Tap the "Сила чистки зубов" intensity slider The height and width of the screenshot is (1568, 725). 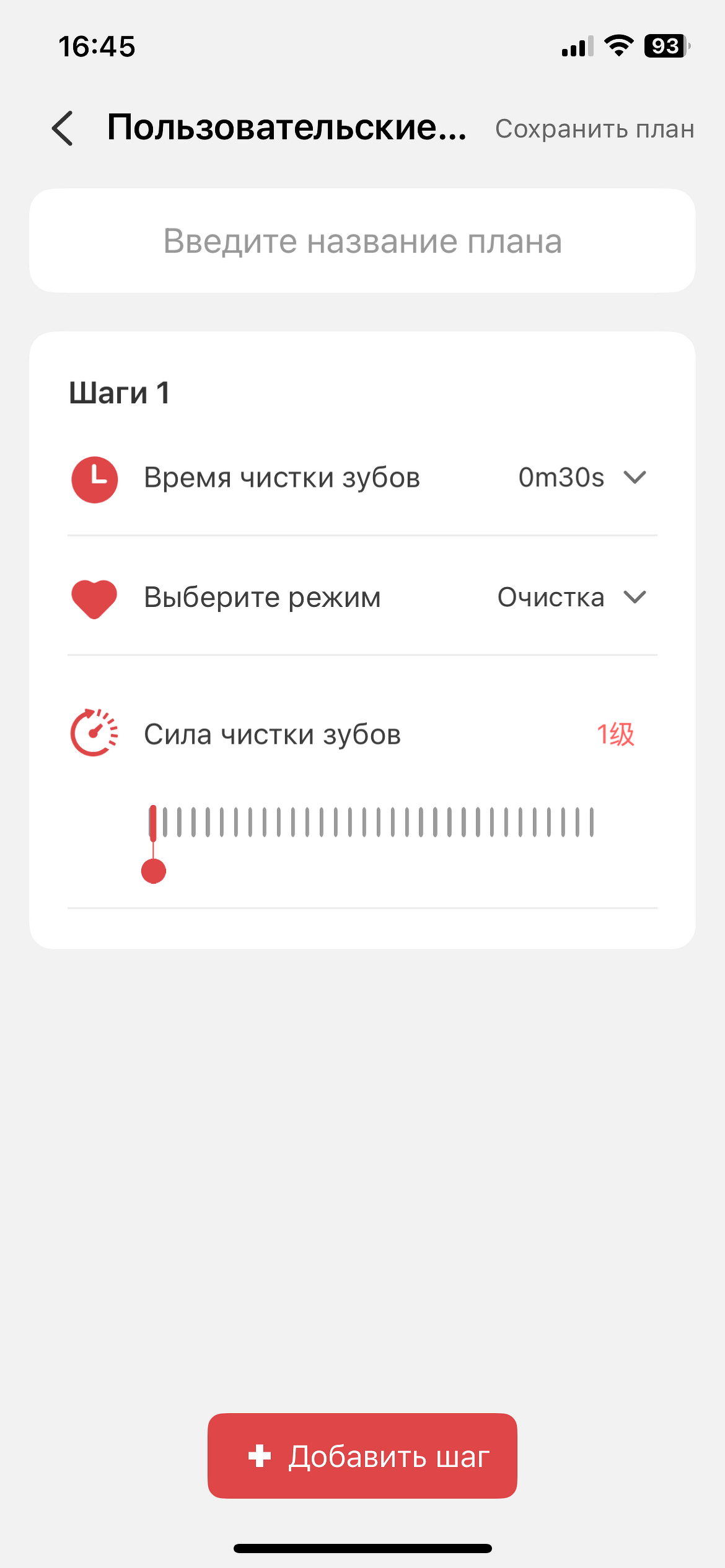(372, 822)
